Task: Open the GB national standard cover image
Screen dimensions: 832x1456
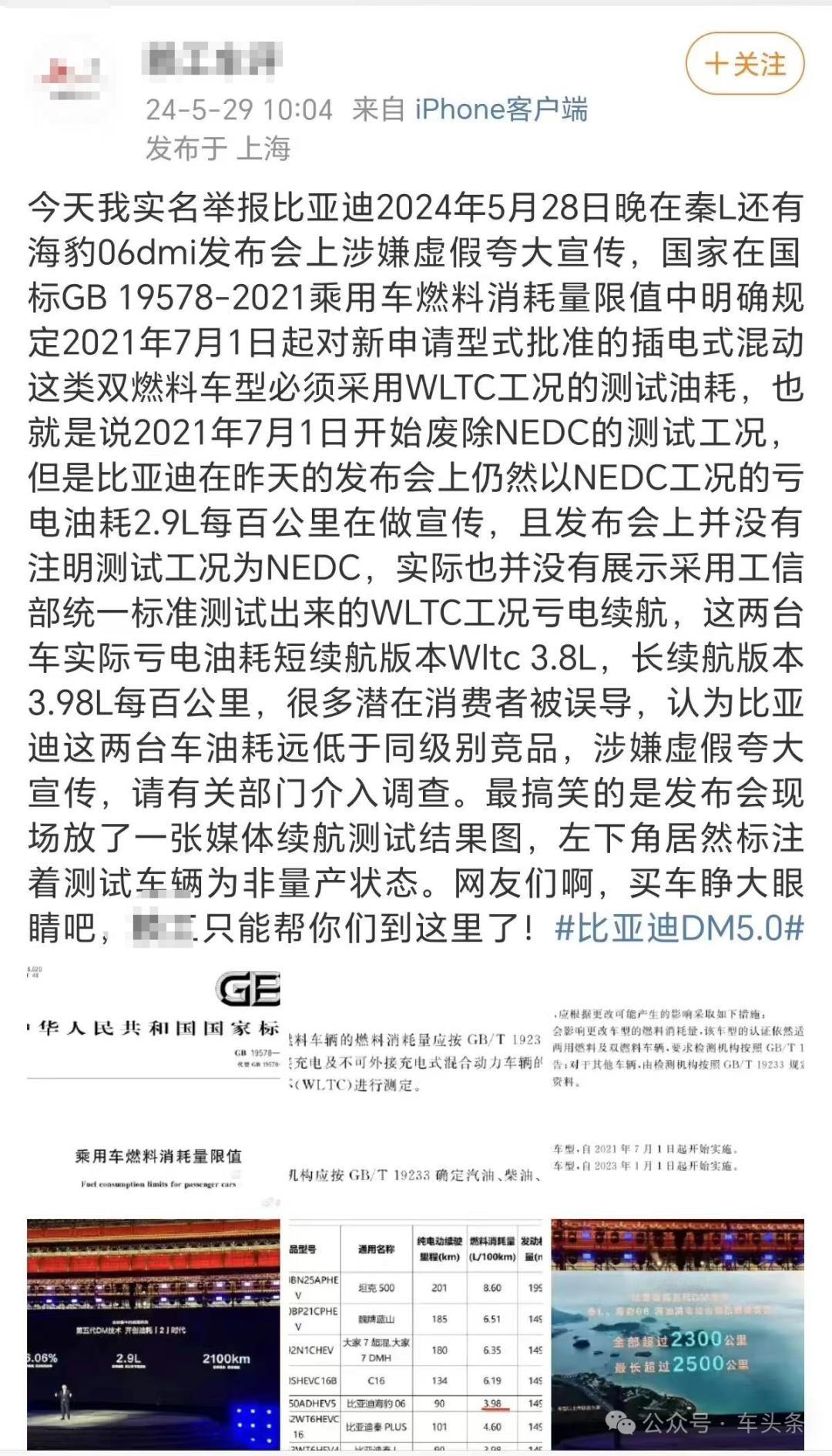Action: (154, 1082)
